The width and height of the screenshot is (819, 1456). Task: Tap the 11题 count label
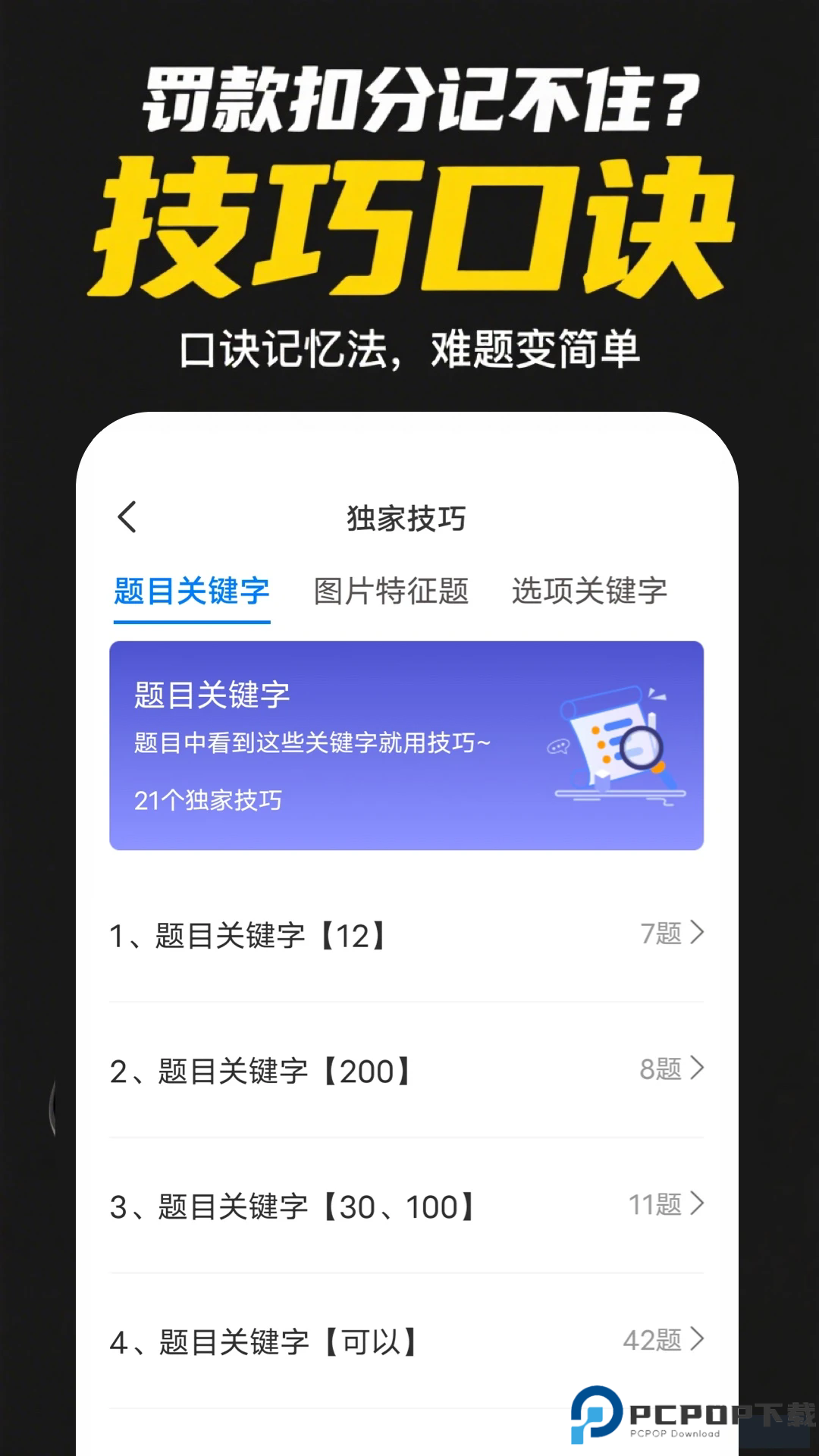point(655,1203)
